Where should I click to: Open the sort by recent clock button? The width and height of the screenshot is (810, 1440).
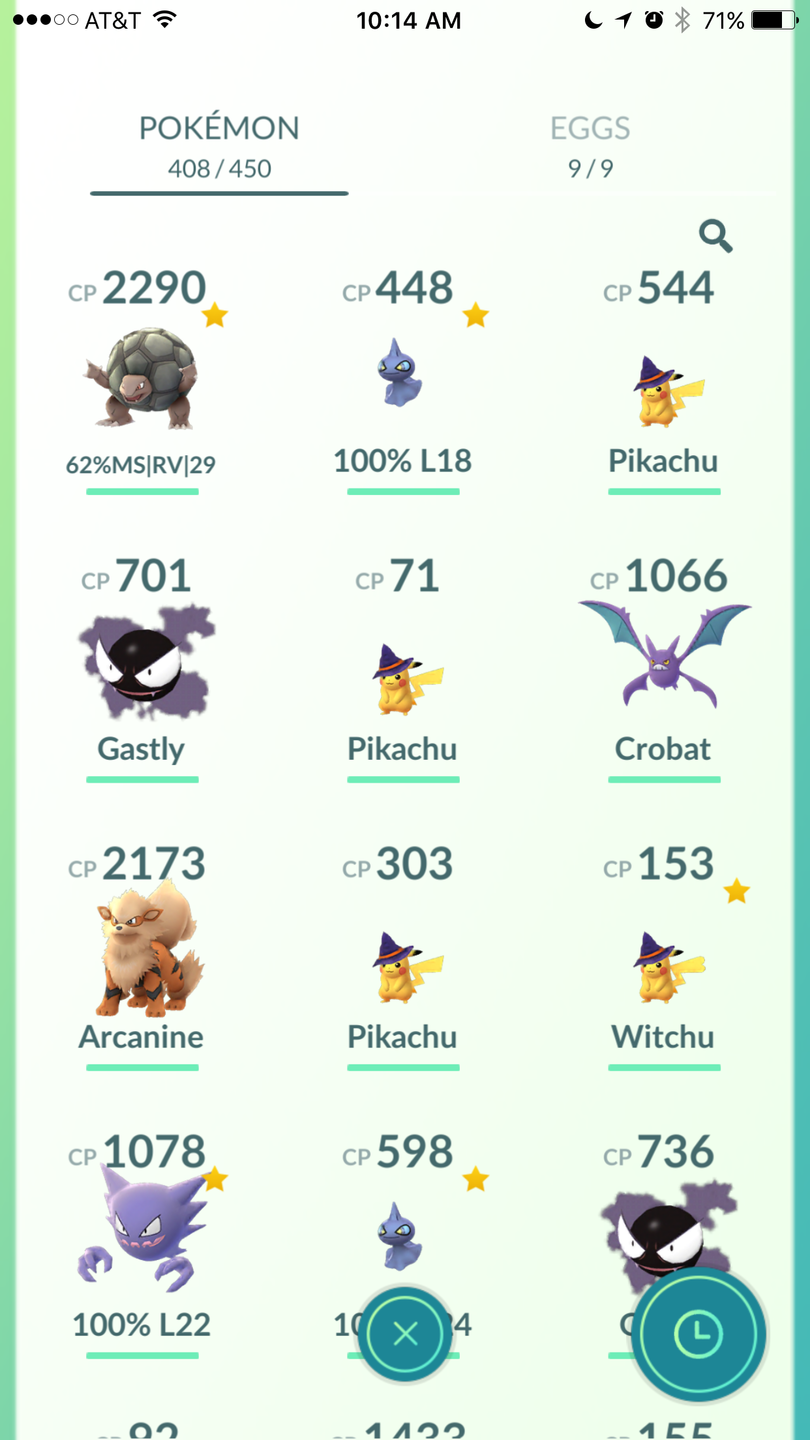[x=700, y=1334]
